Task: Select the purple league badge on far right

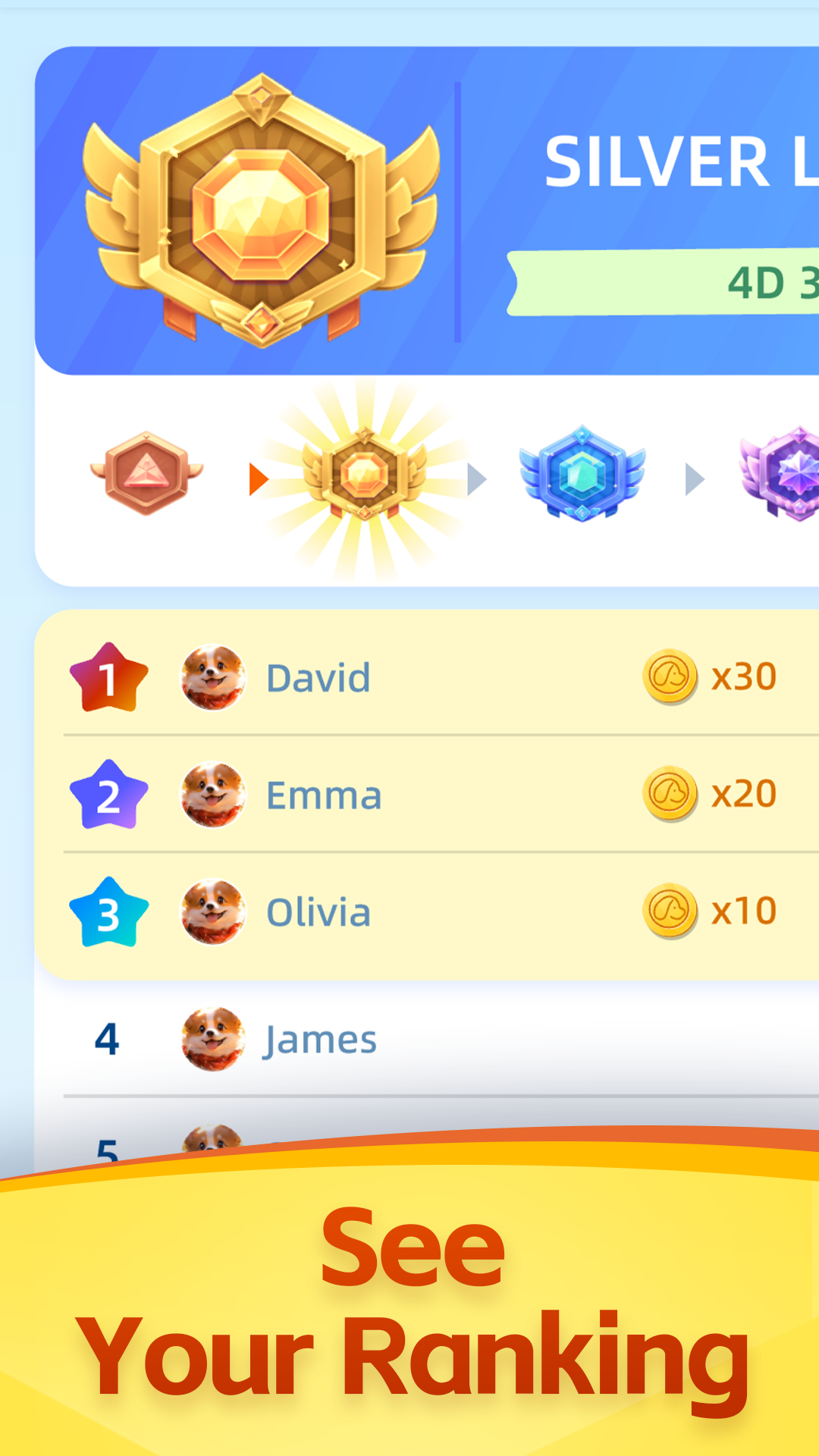Action: click(789, 476)
